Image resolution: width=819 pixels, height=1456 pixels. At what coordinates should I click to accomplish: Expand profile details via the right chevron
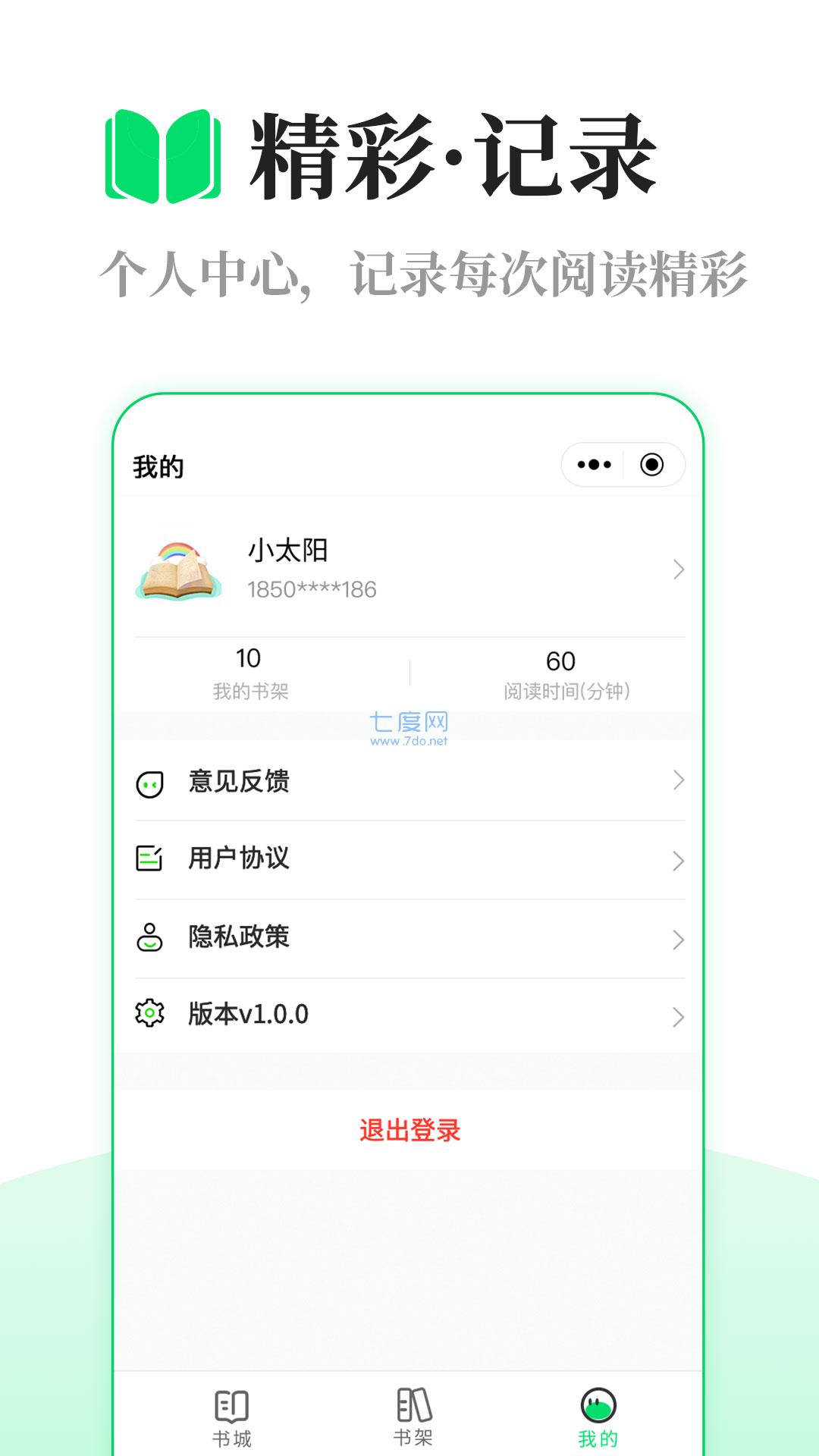coord(677,571)
